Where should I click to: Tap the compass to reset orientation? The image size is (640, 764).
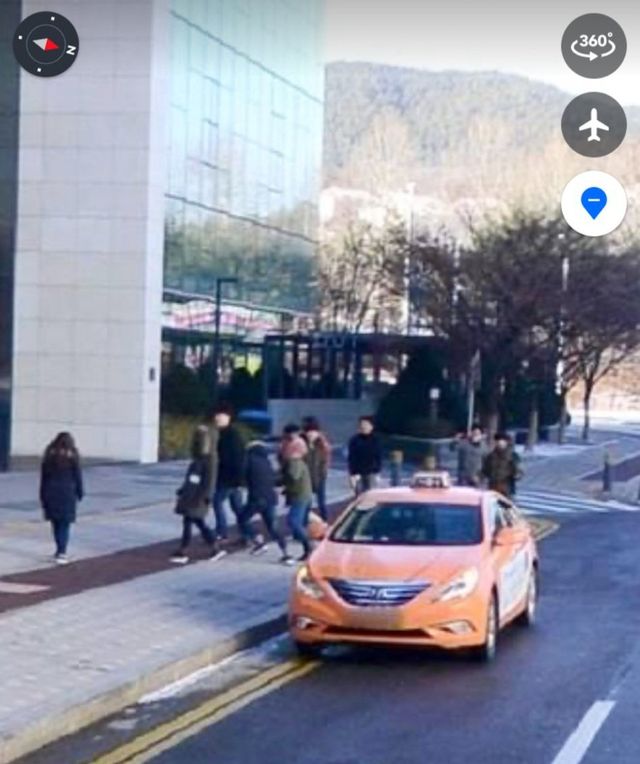(x=46, y=44)
